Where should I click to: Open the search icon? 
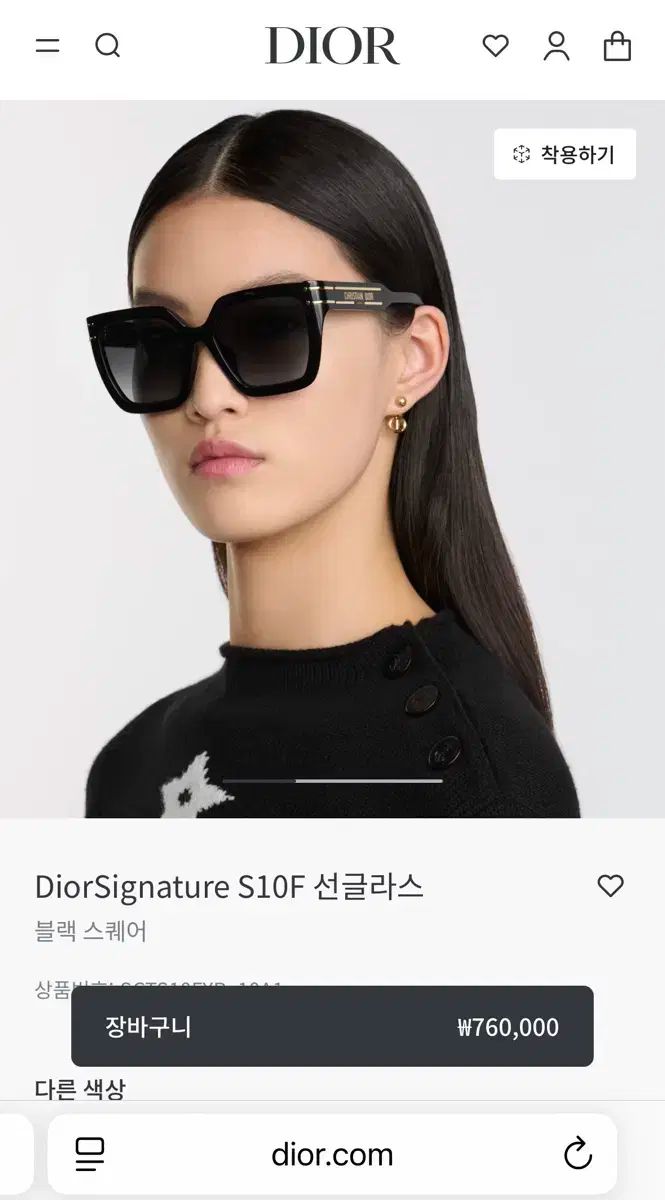107,46
